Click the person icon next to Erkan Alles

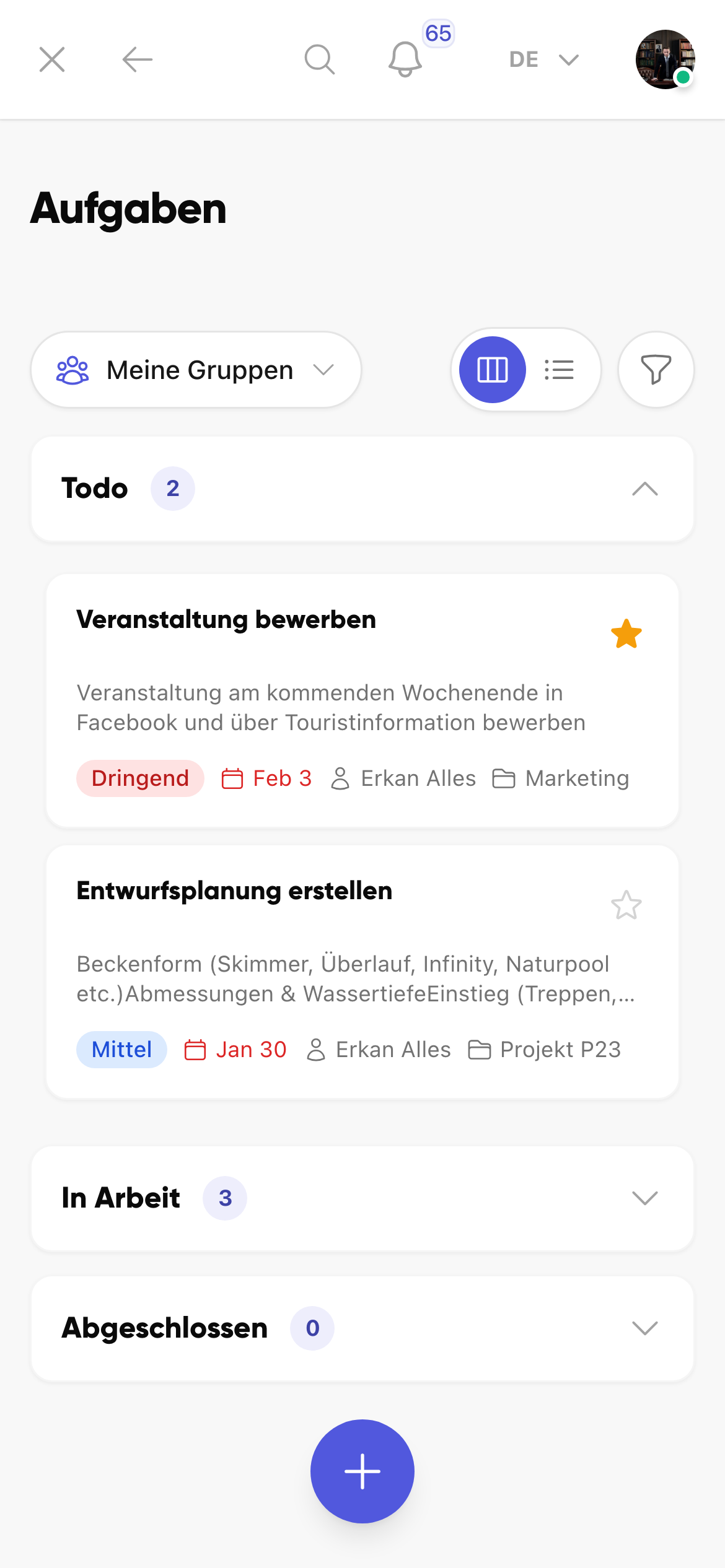pos(340,778)
